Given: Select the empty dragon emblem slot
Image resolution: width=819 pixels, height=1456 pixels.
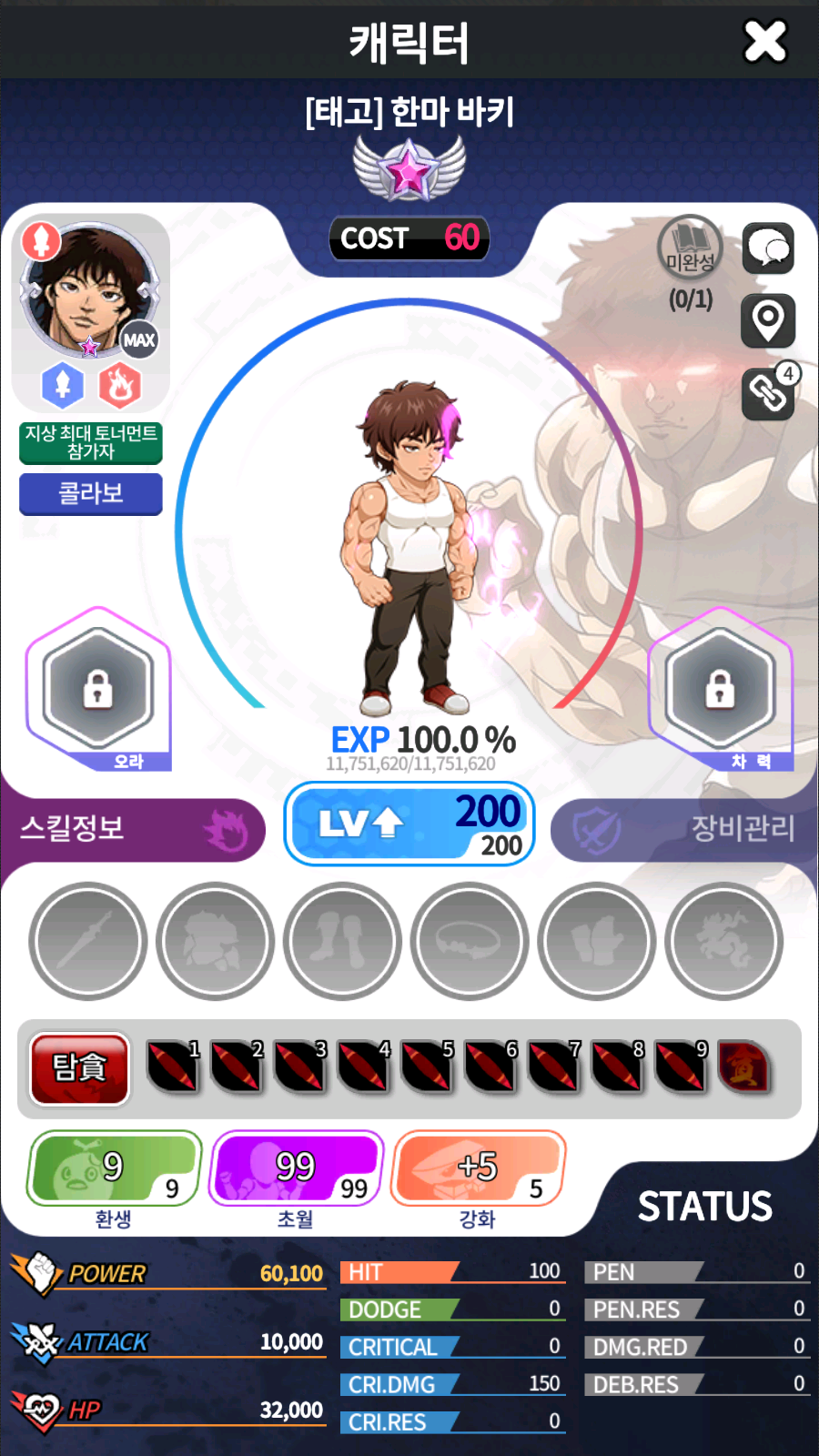Looking at the screenshot, I should point(723,941).
